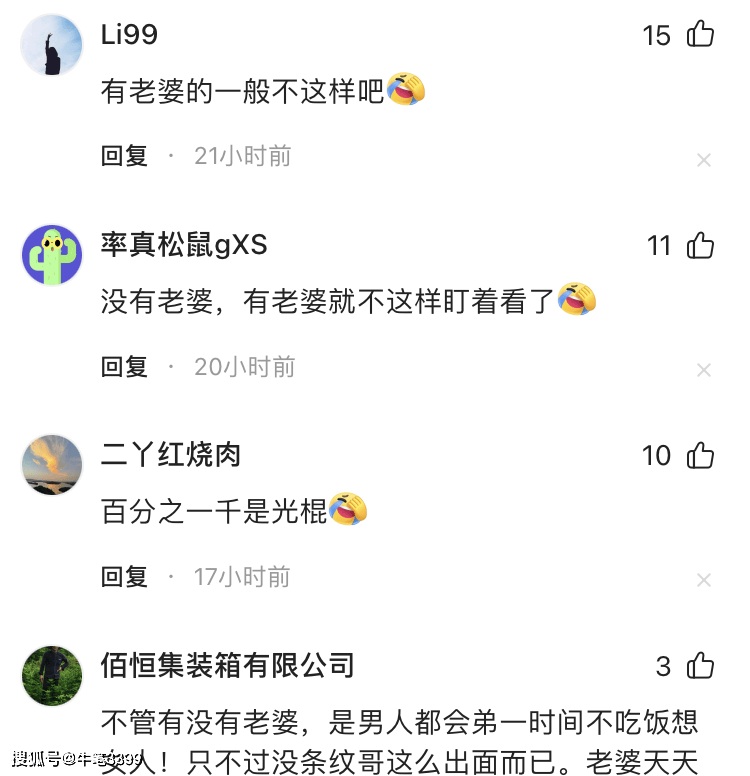Open 率真松鼠gXS's cactus avatar
The image size is (750, 776).
52,255
